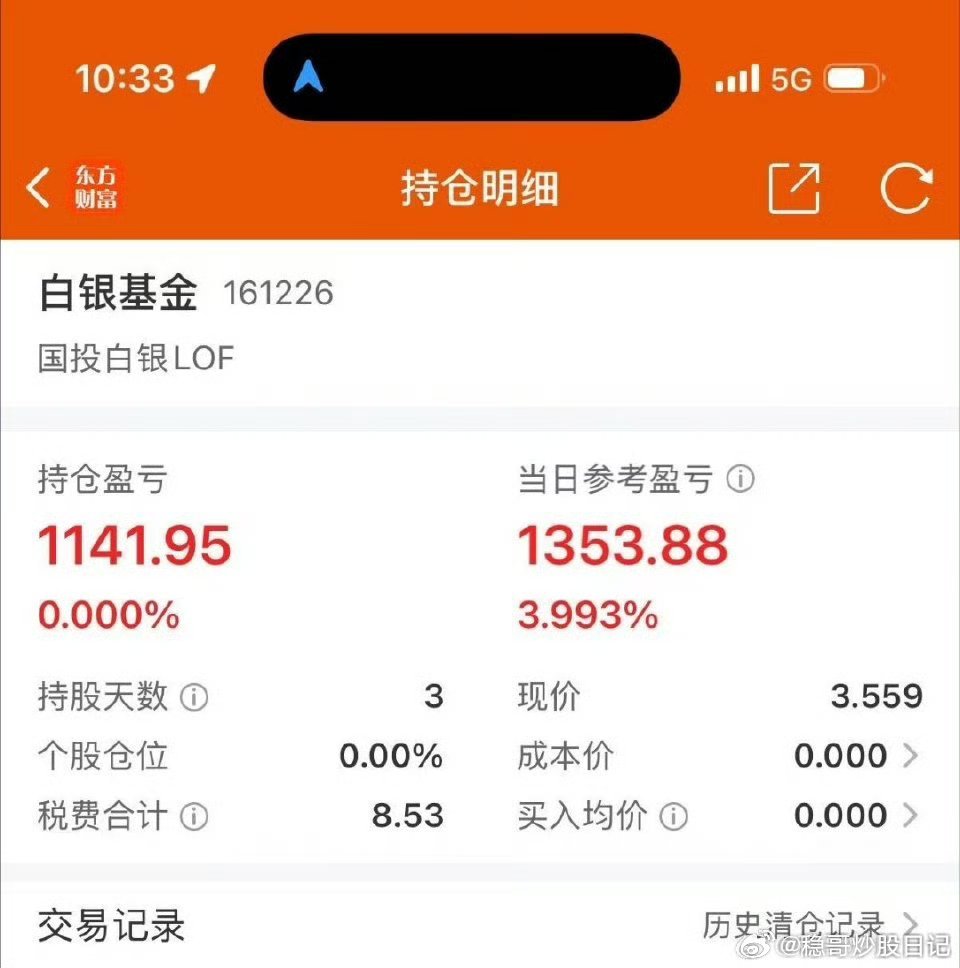Open the info tooltip beside 当日参考盈亏
The height and width of the screenshot is (968, 960).
pyautogui.click(x=741, y=480)
